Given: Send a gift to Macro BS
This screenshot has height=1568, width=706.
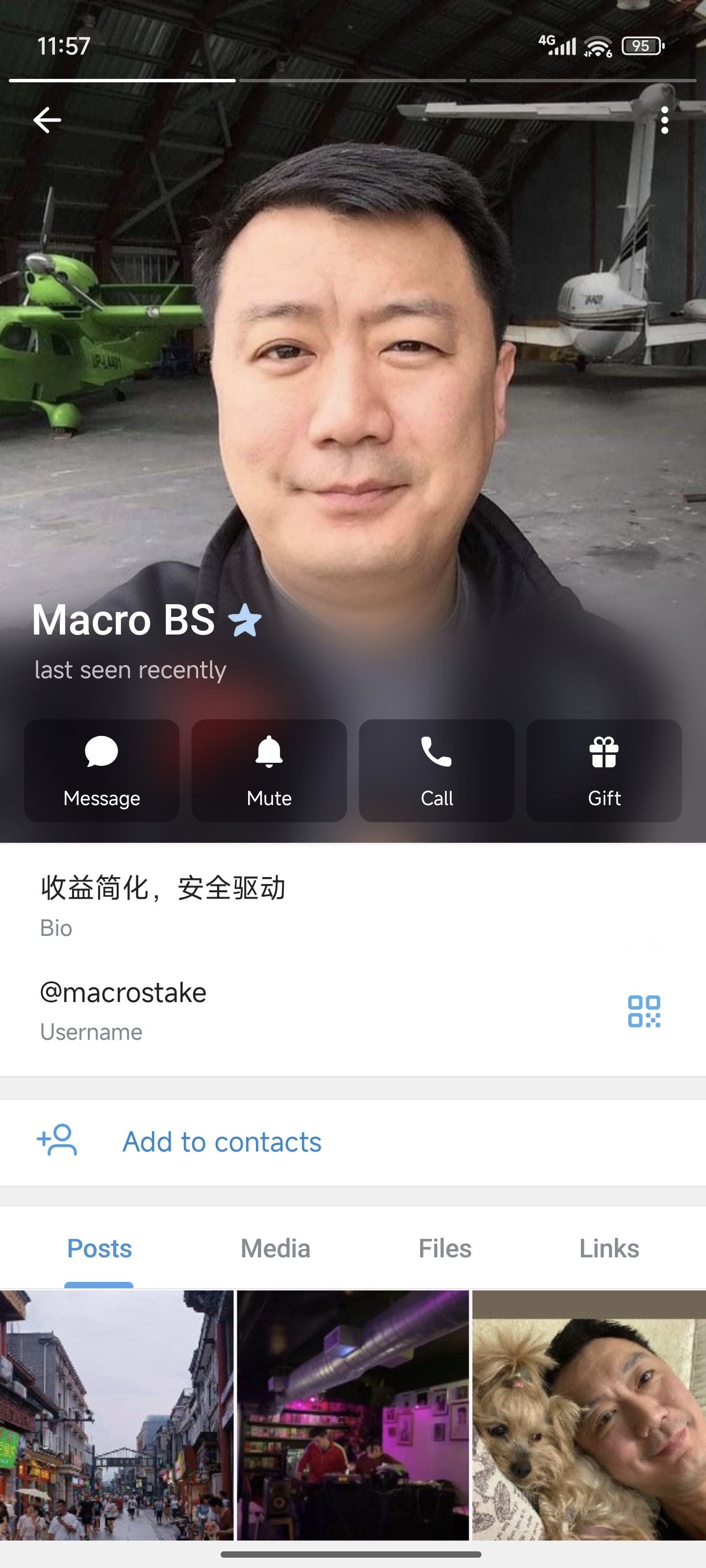Looking at the screenshot, I should click(x=604, y=770).
